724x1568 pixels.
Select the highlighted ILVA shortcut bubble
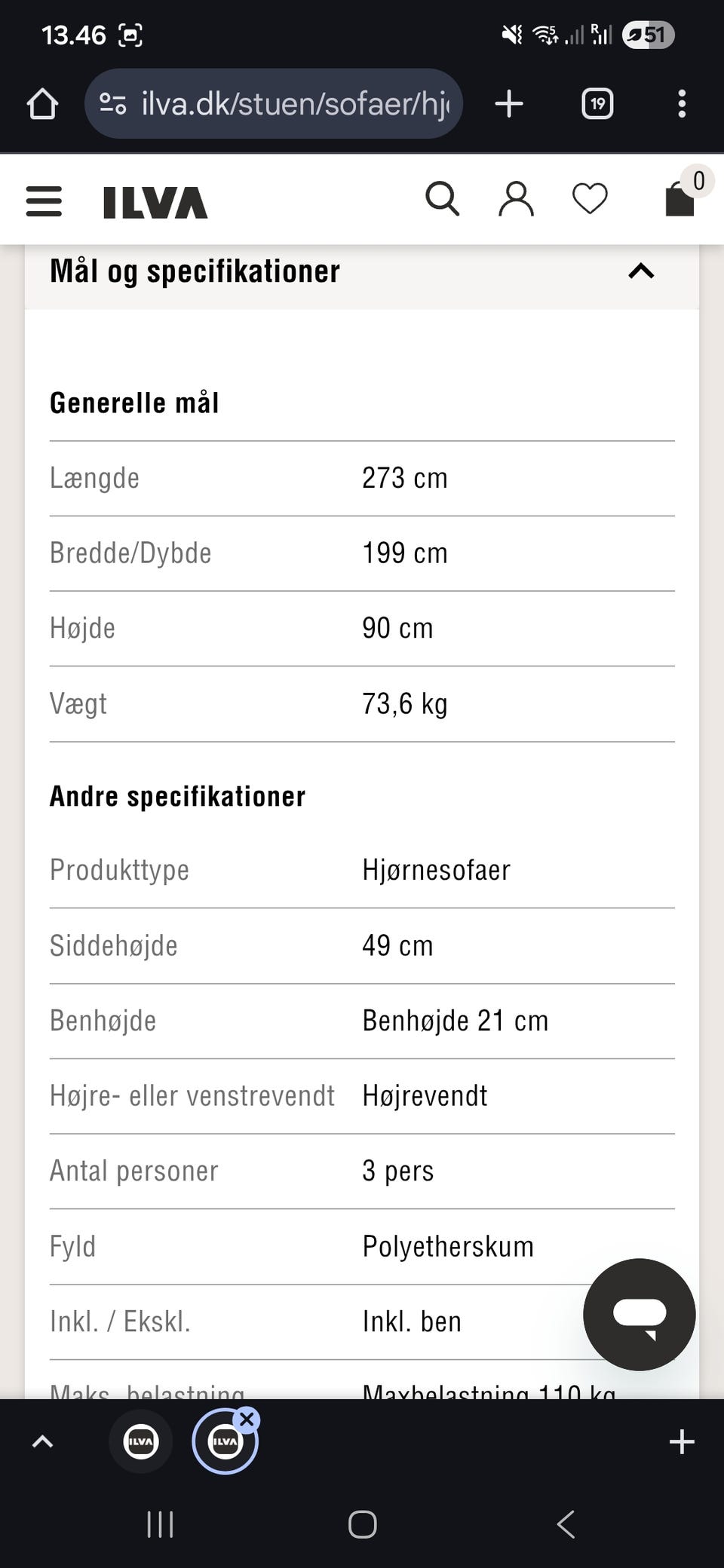point(224,1441)
